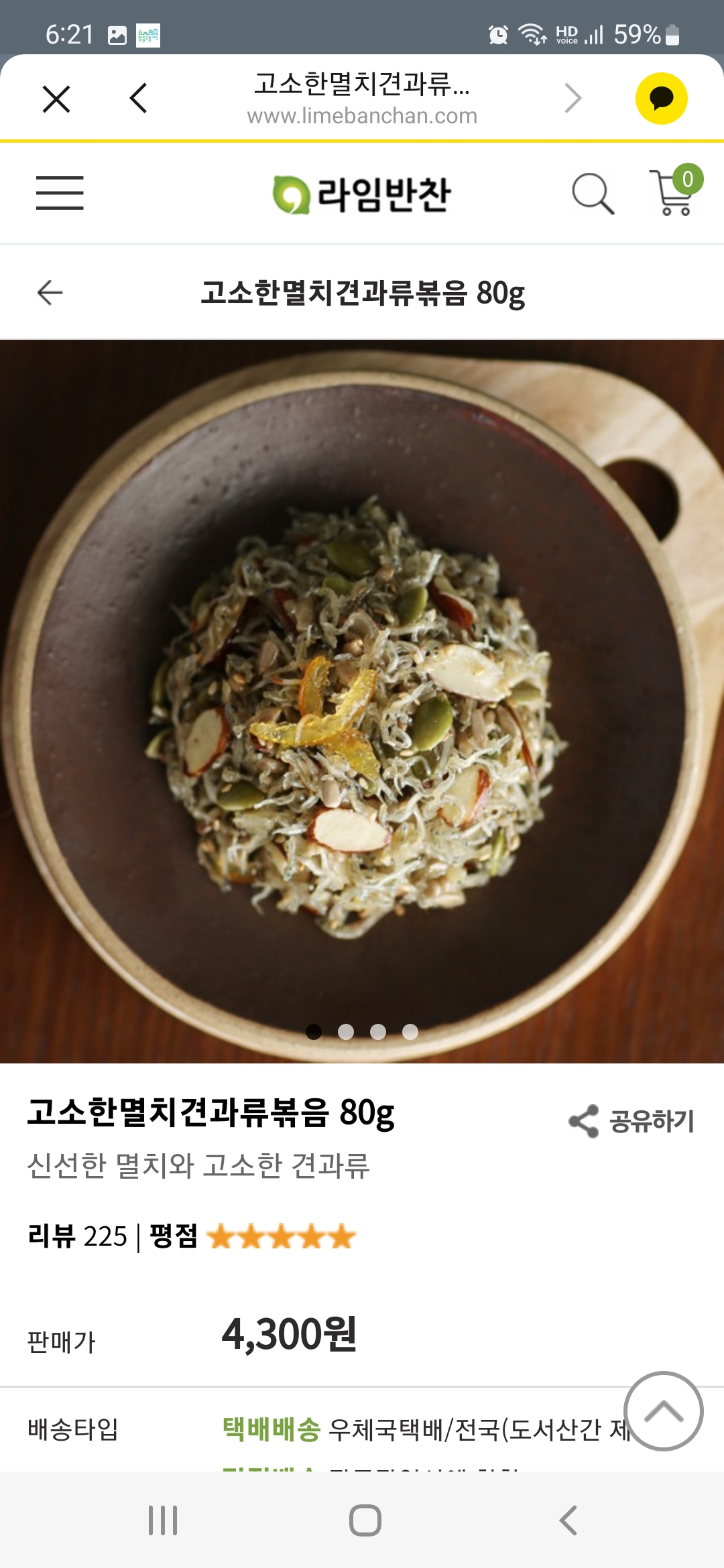This screenshot has height=1568, width=724.
Task: Open the shopping cart
Action: 673,193
